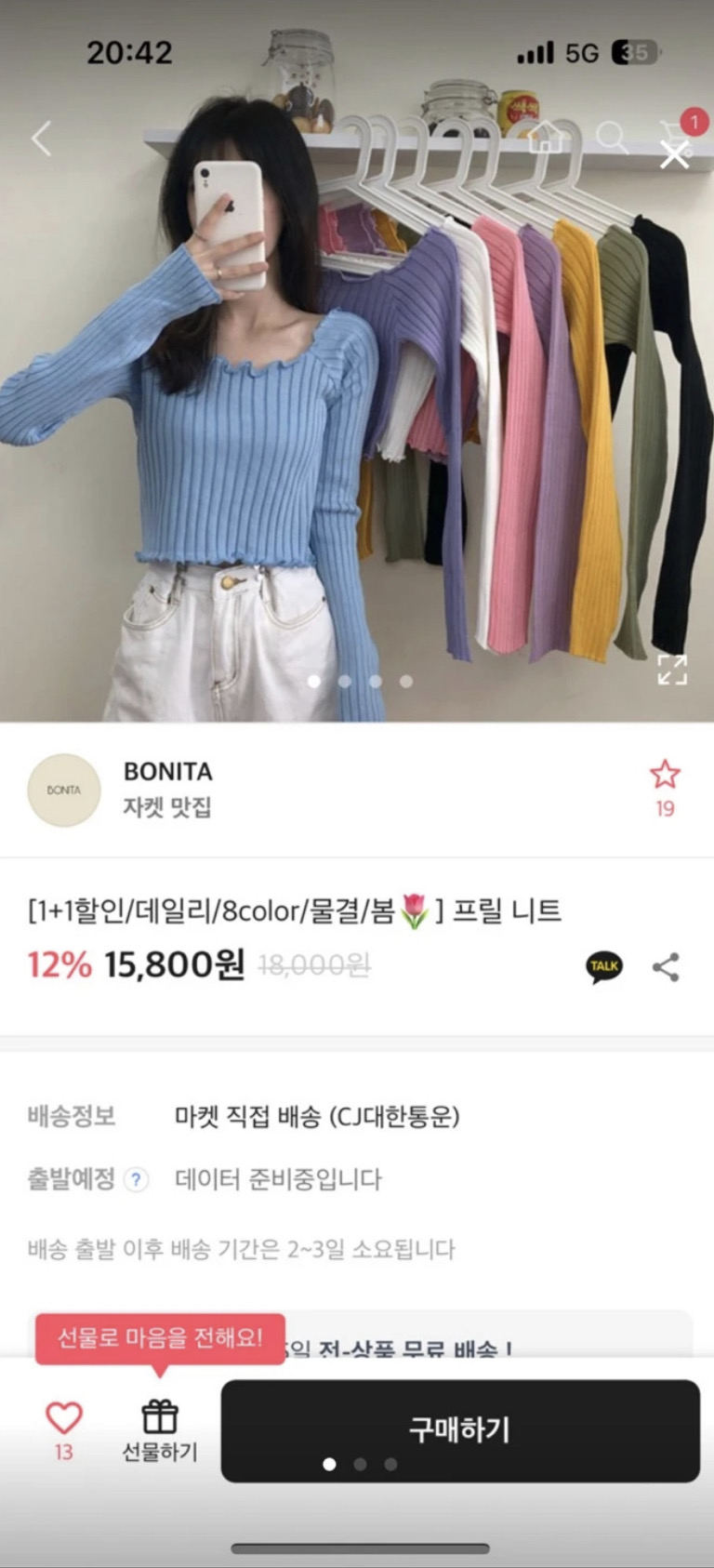Switch to the last product photo dot
714x1568 pixels.
coord(404,680)
